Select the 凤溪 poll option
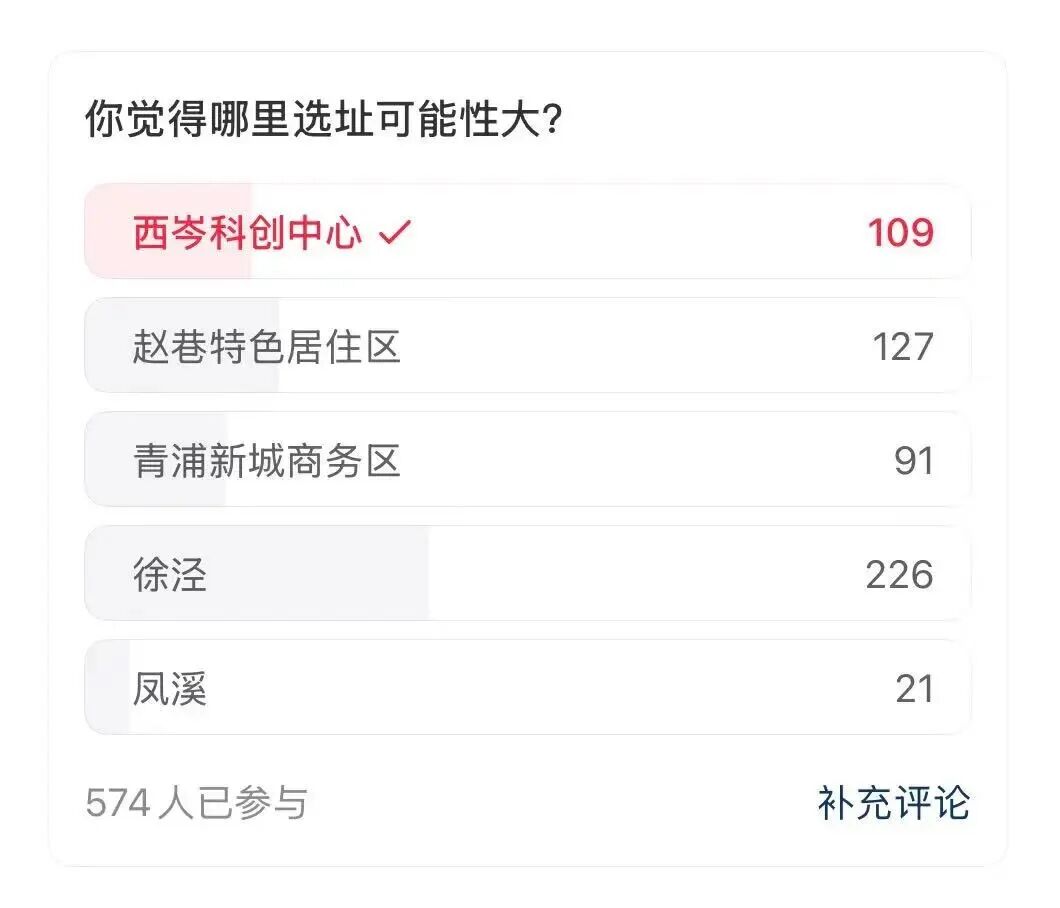Screen dimensions: 1060x908 click(x=527, y=688)
